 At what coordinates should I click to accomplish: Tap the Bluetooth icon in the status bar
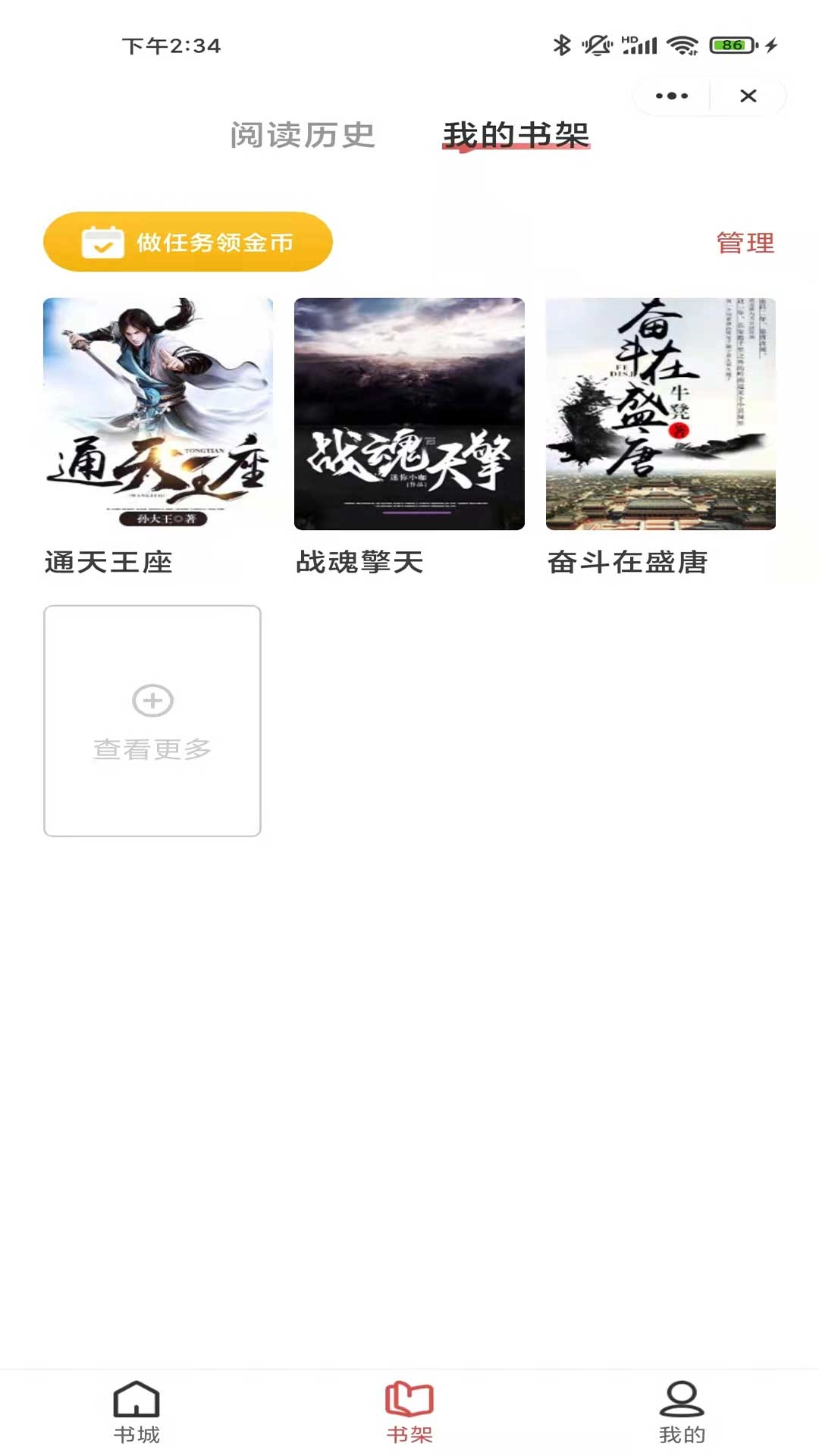562,43
